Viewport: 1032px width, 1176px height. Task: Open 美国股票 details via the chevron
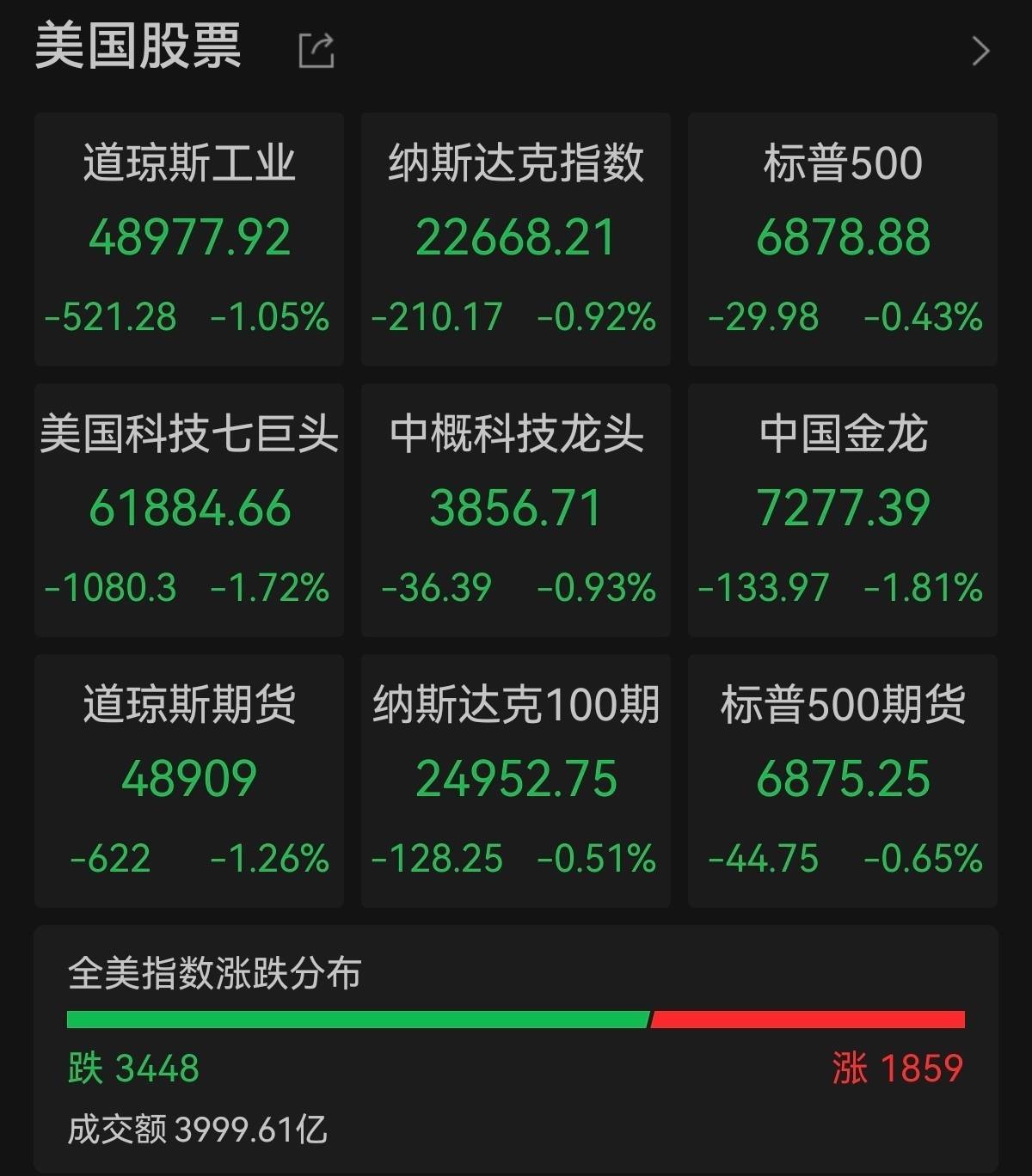pyautogui.click(x=980, y=51)
